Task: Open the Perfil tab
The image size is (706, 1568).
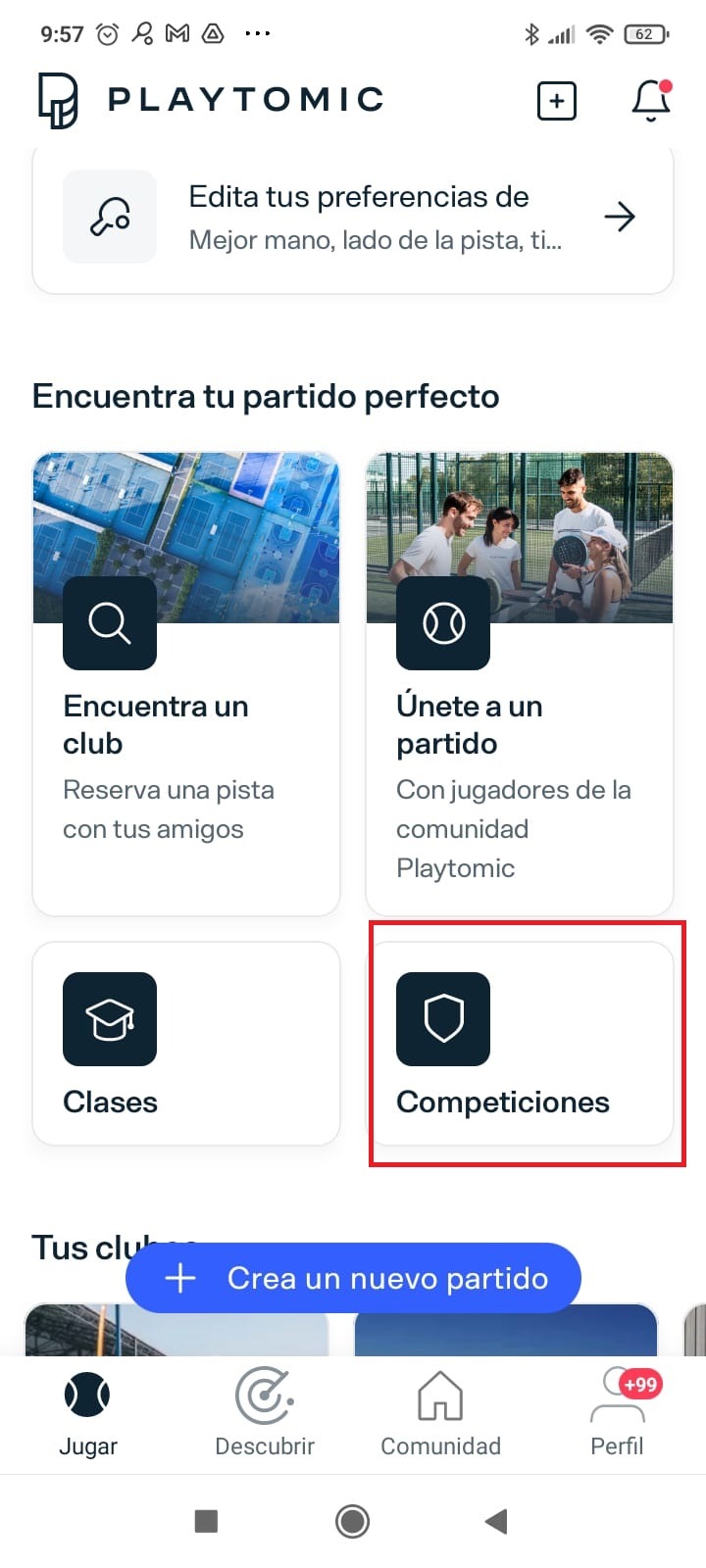Action: [617, 1414]
